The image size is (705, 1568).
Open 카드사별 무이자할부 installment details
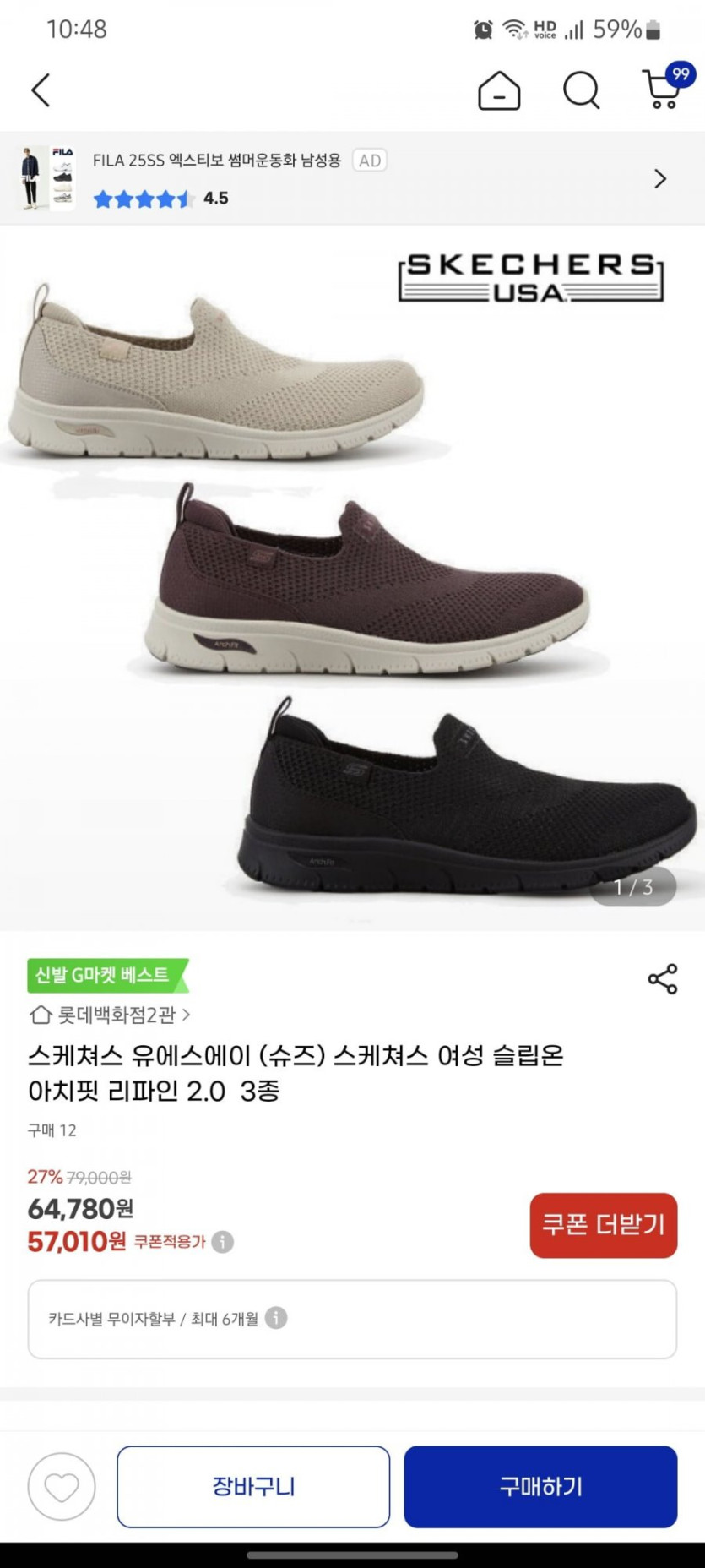pos(276,1318)
